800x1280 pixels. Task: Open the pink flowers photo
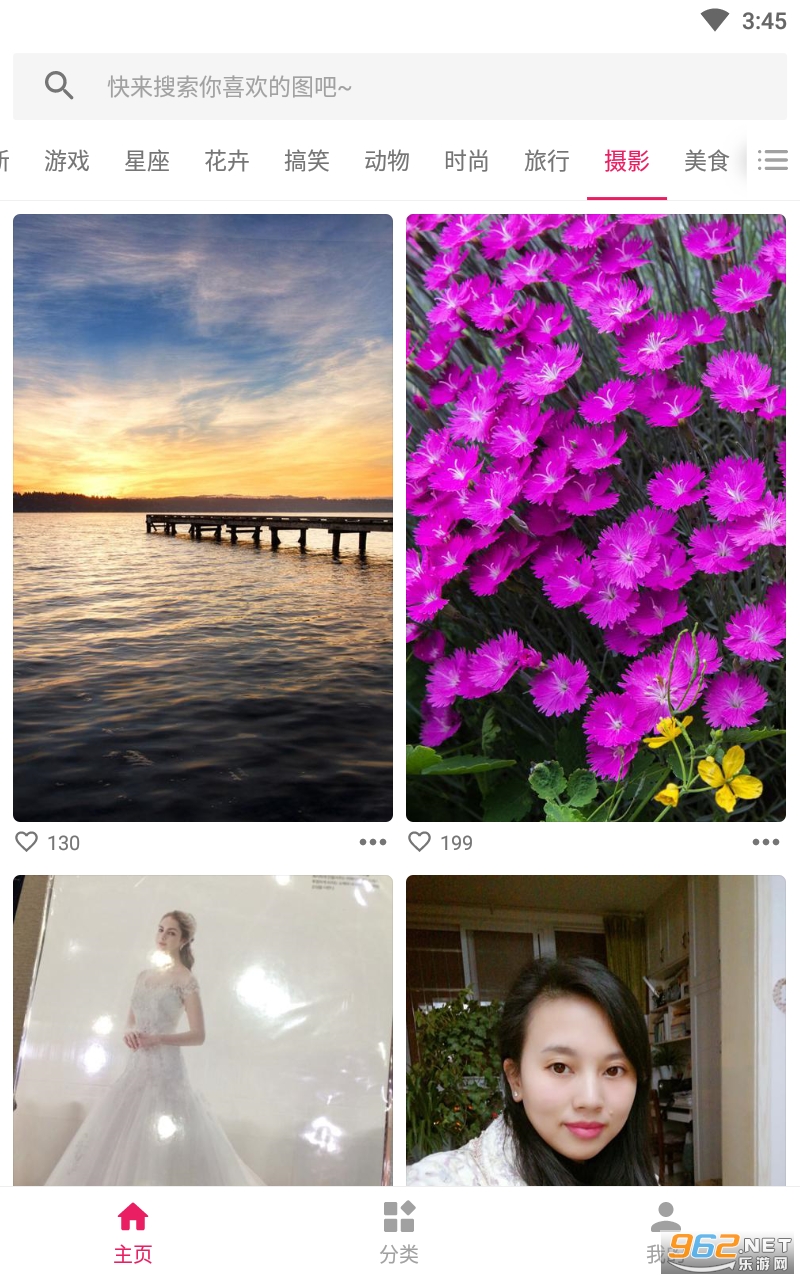[596, 517]
